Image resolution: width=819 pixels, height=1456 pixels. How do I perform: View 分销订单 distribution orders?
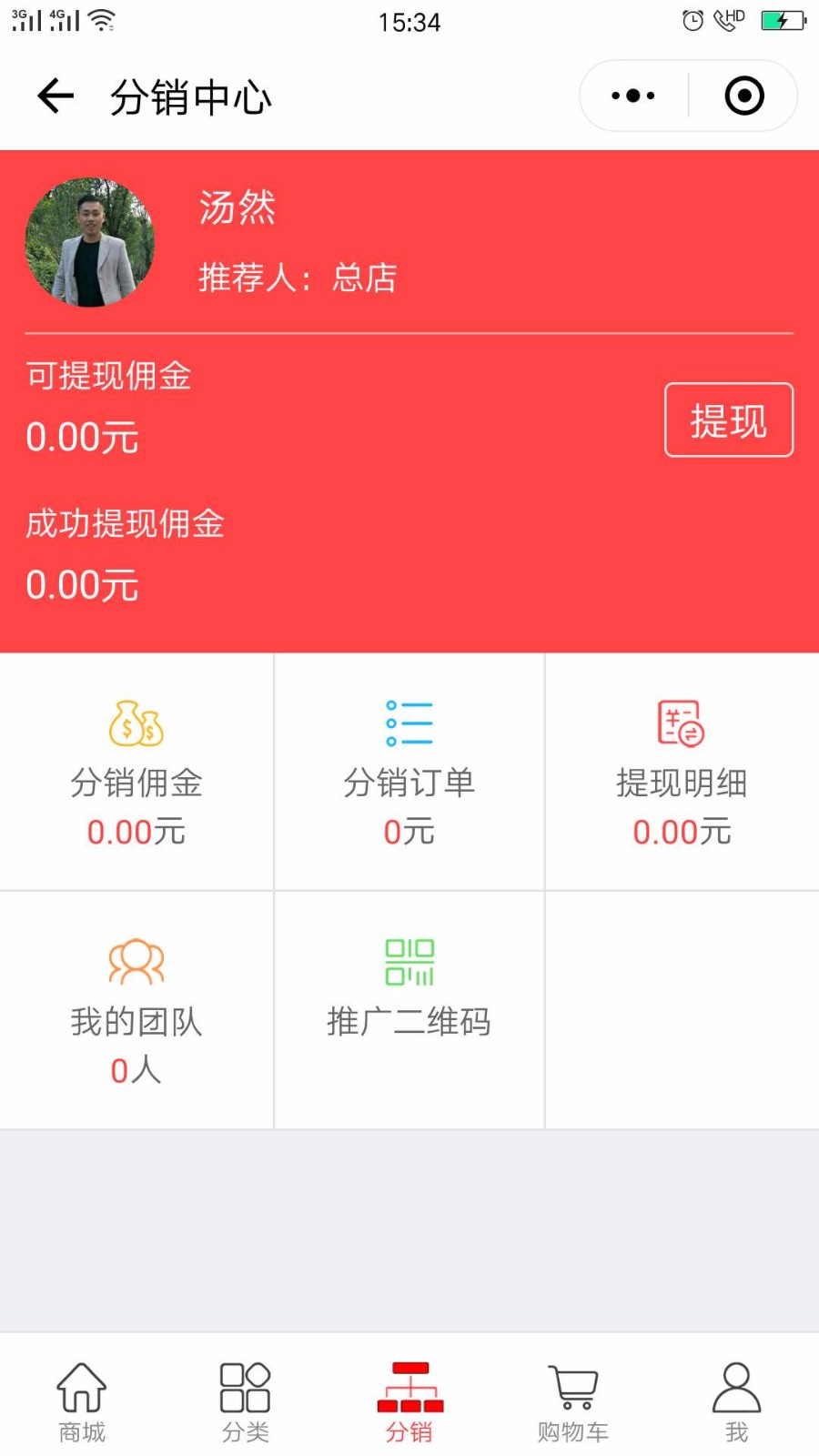pos(409,772)
